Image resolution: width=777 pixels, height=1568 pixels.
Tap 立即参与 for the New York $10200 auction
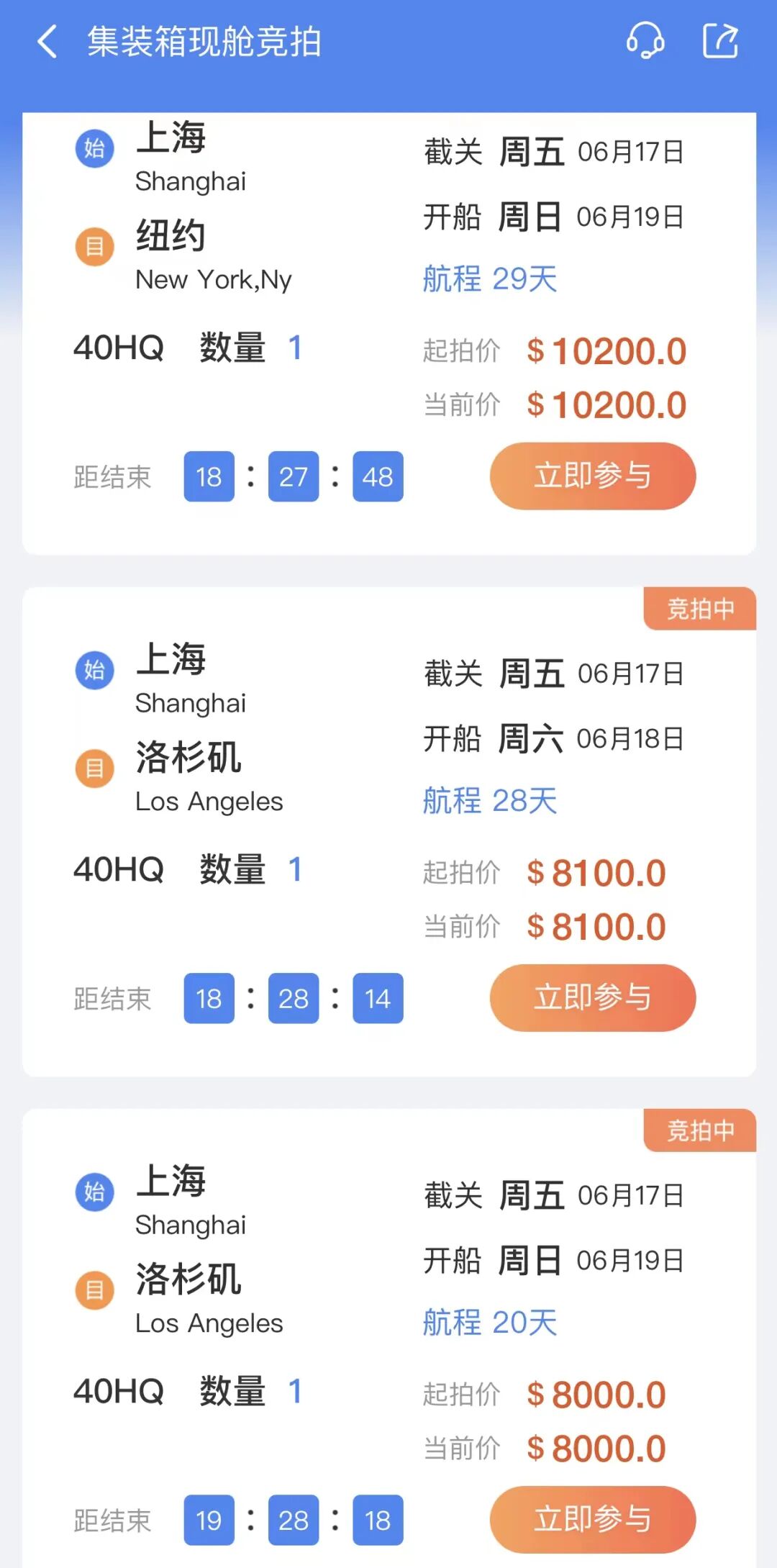click(592, 476)
